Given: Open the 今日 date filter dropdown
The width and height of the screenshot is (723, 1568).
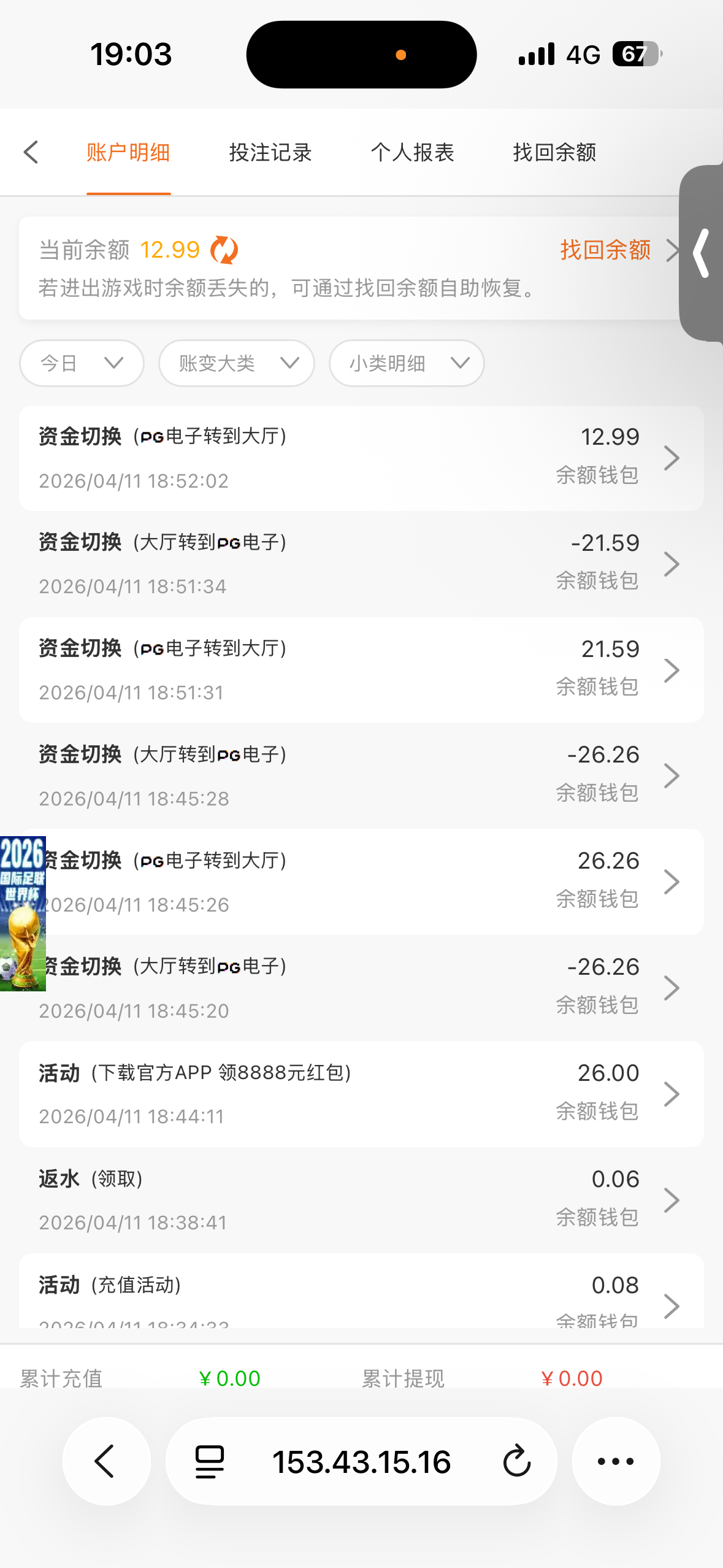Looking at the screenshot, I should tap(82, 363).
